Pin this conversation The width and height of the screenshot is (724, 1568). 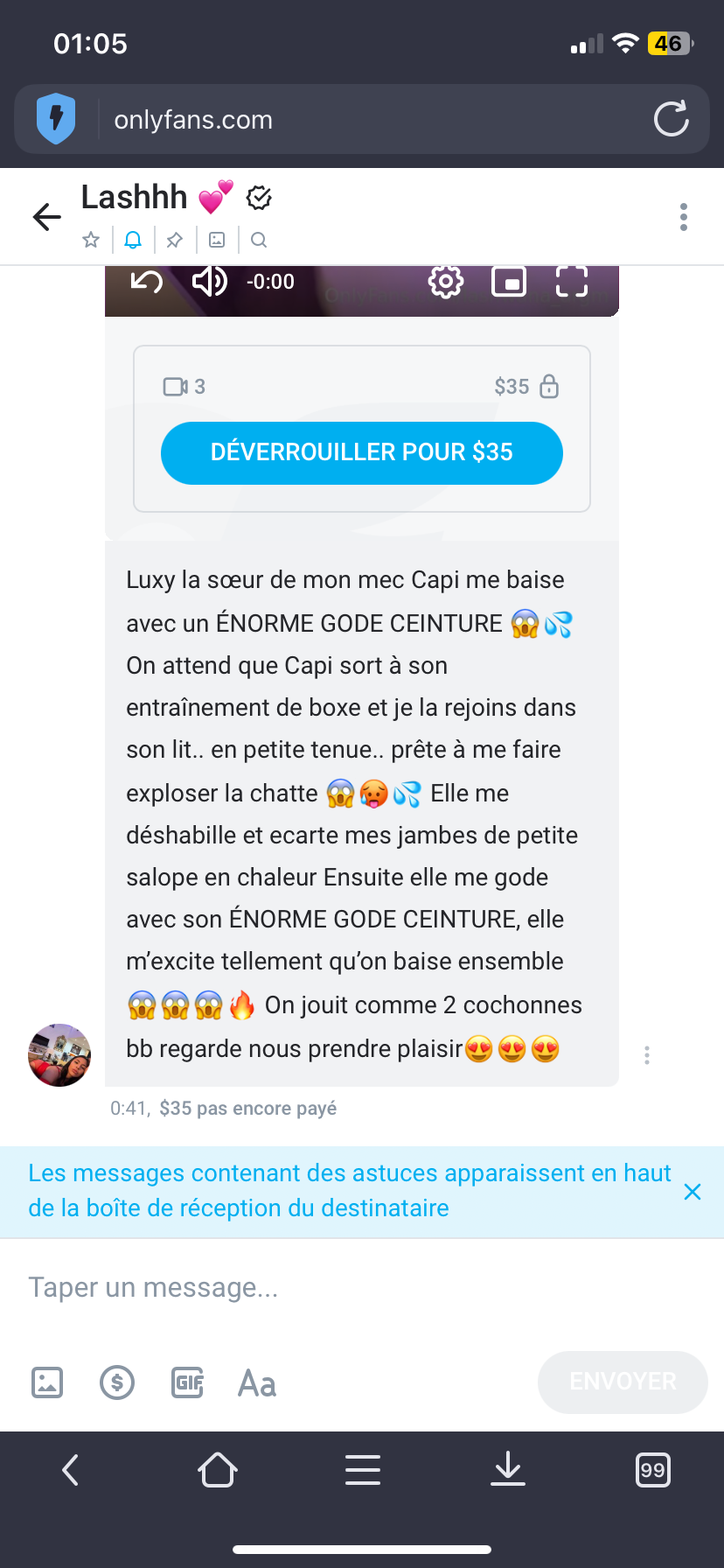click(175, 240)
